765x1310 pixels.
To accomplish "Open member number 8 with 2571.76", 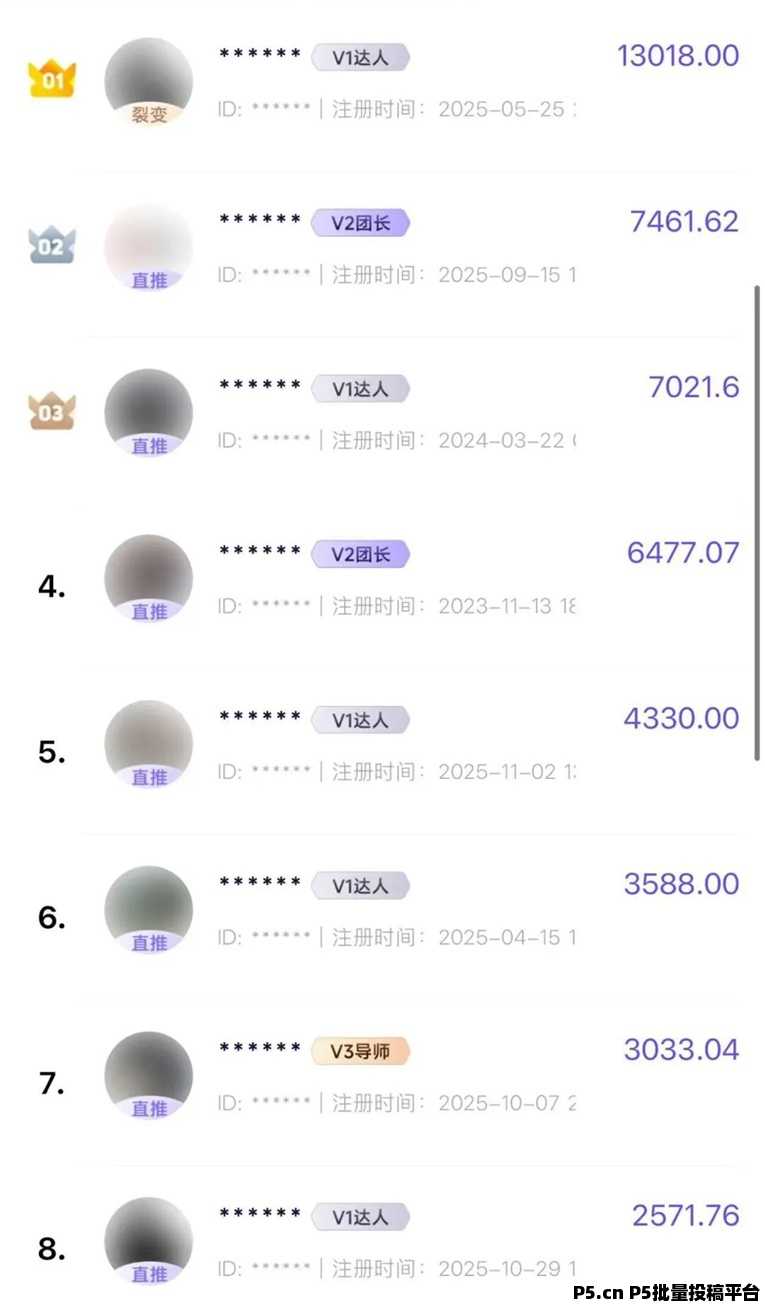I will [400, 1242].
